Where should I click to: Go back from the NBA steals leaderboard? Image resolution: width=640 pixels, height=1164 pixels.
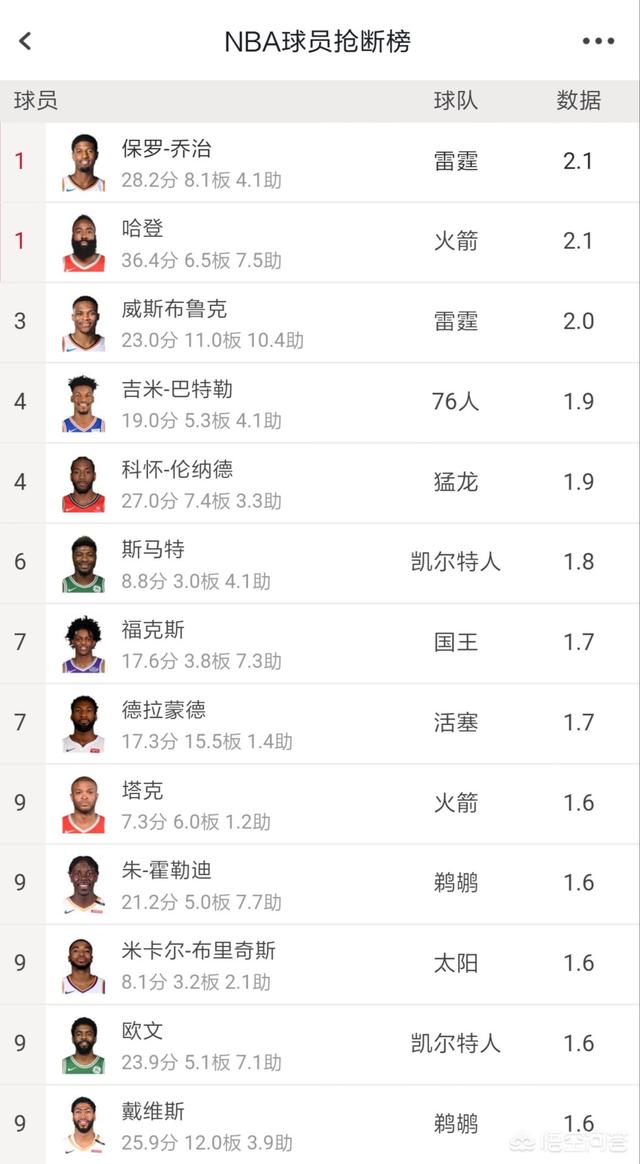pos(26,41)
